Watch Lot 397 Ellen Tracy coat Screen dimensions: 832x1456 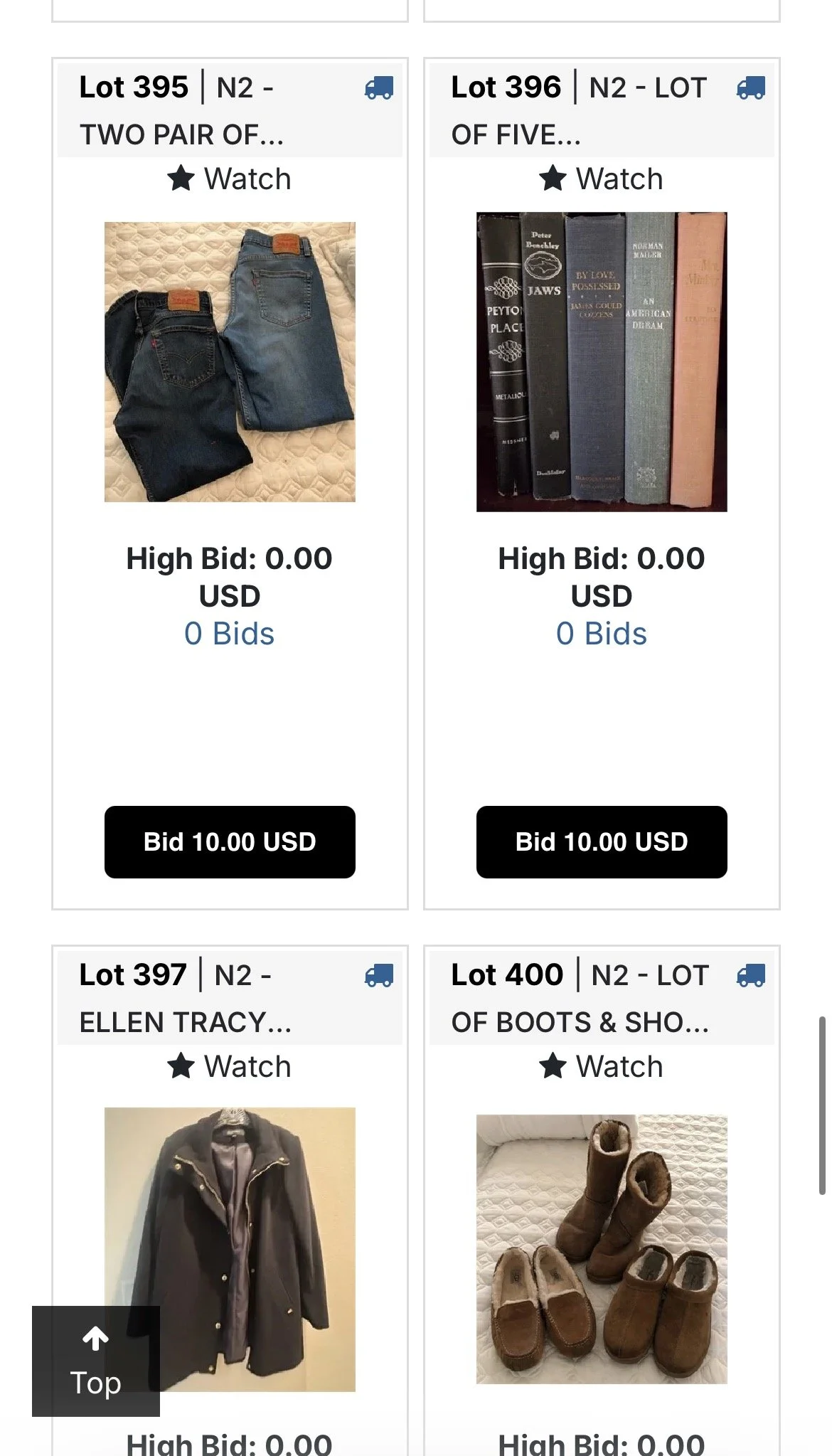pyautogui.click(x=230, y=1066)
